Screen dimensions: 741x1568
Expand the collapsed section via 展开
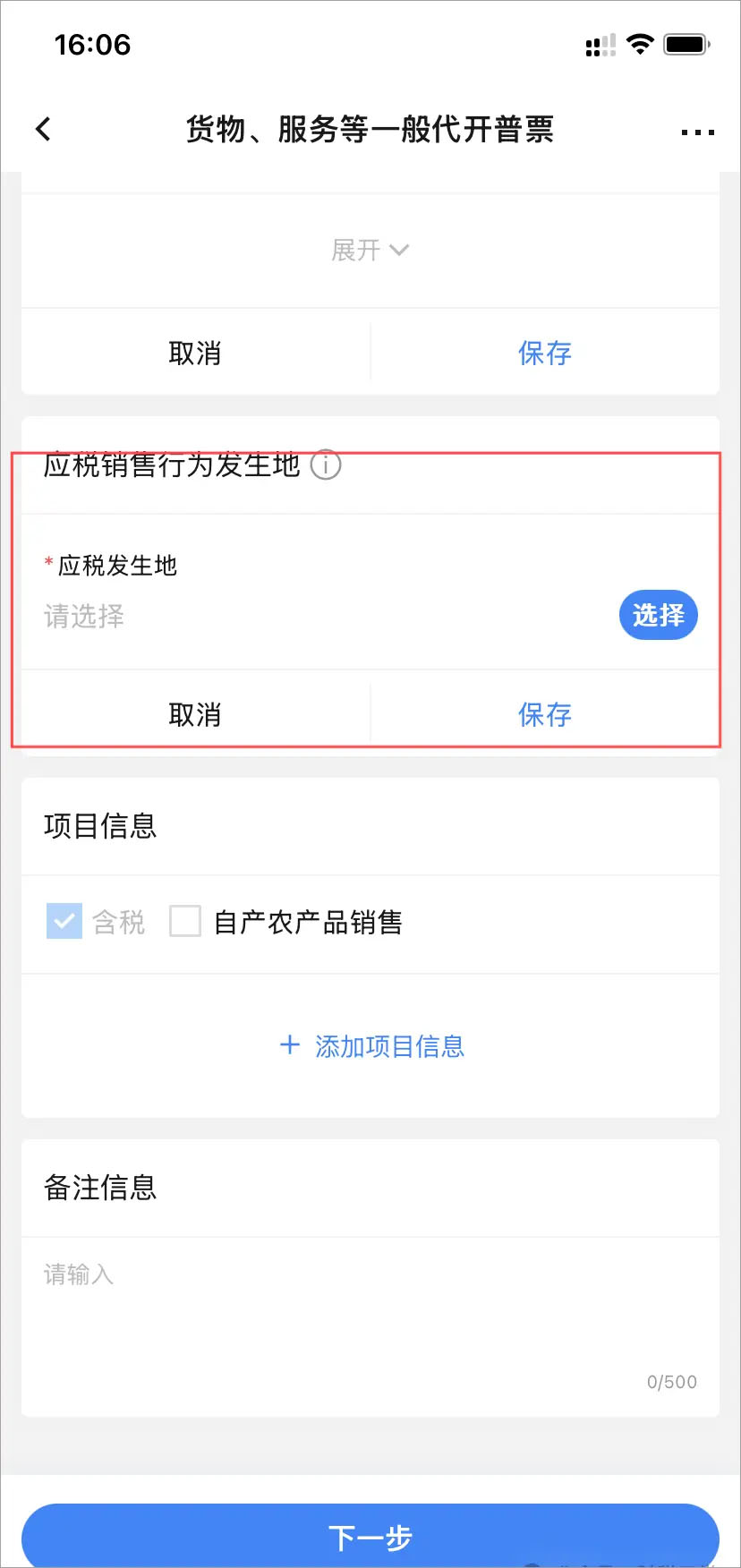pos(370,250)
